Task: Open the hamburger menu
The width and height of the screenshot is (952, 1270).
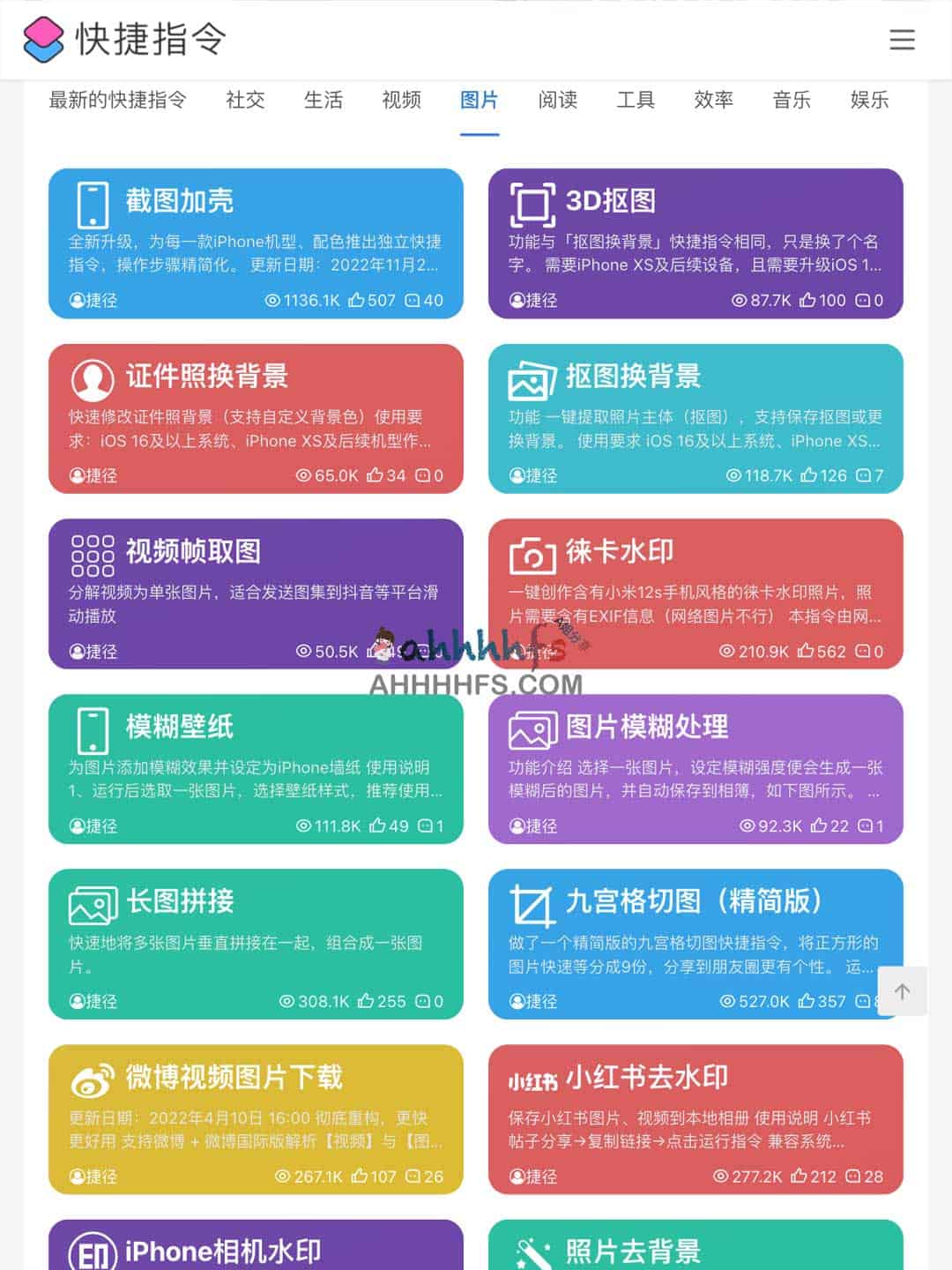Action: click(x=902, y=40)
